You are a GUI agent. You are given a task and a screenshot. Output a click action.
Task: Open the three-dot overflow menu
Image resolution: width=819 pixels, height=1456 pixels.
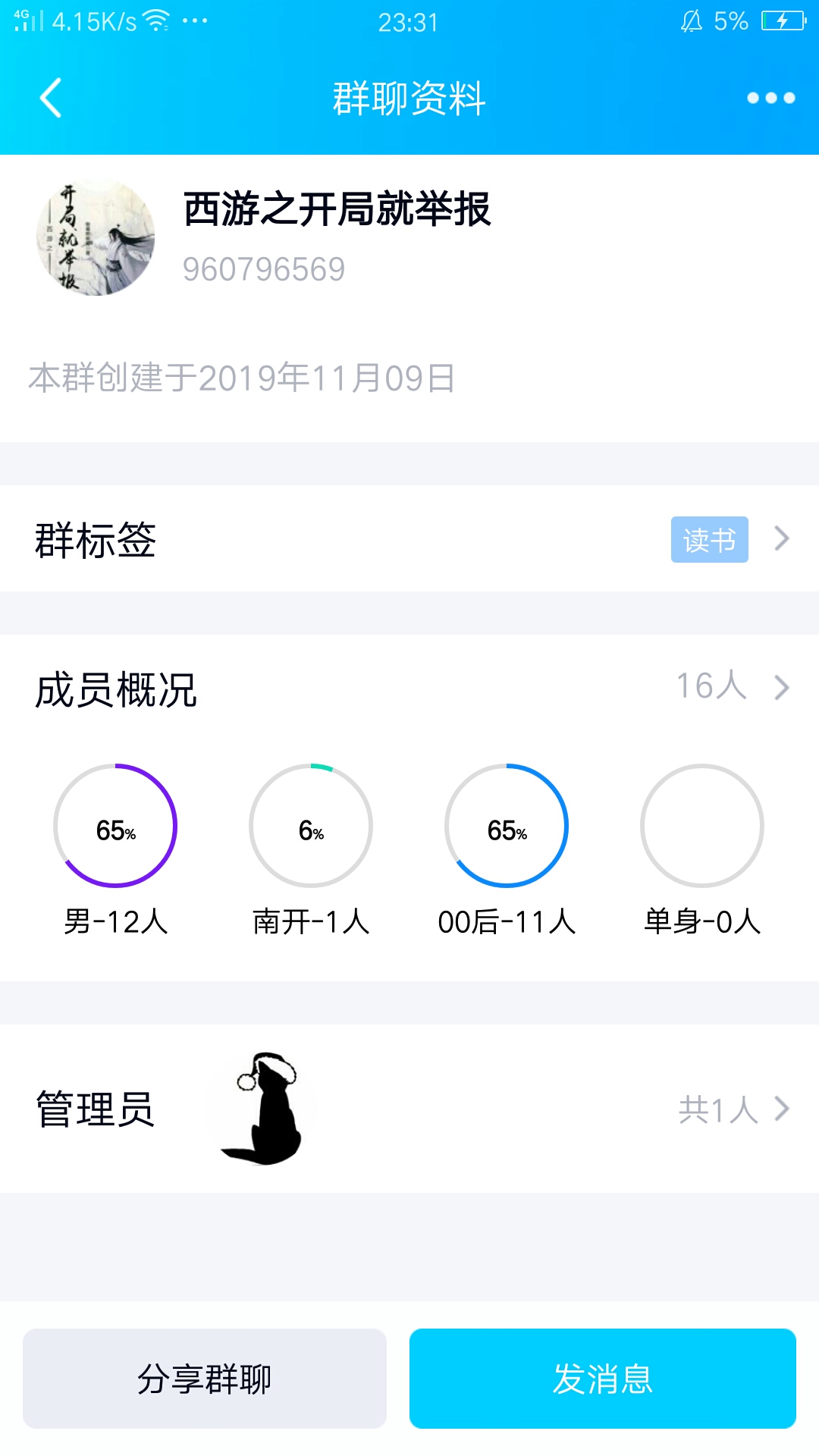click(770, 98)
